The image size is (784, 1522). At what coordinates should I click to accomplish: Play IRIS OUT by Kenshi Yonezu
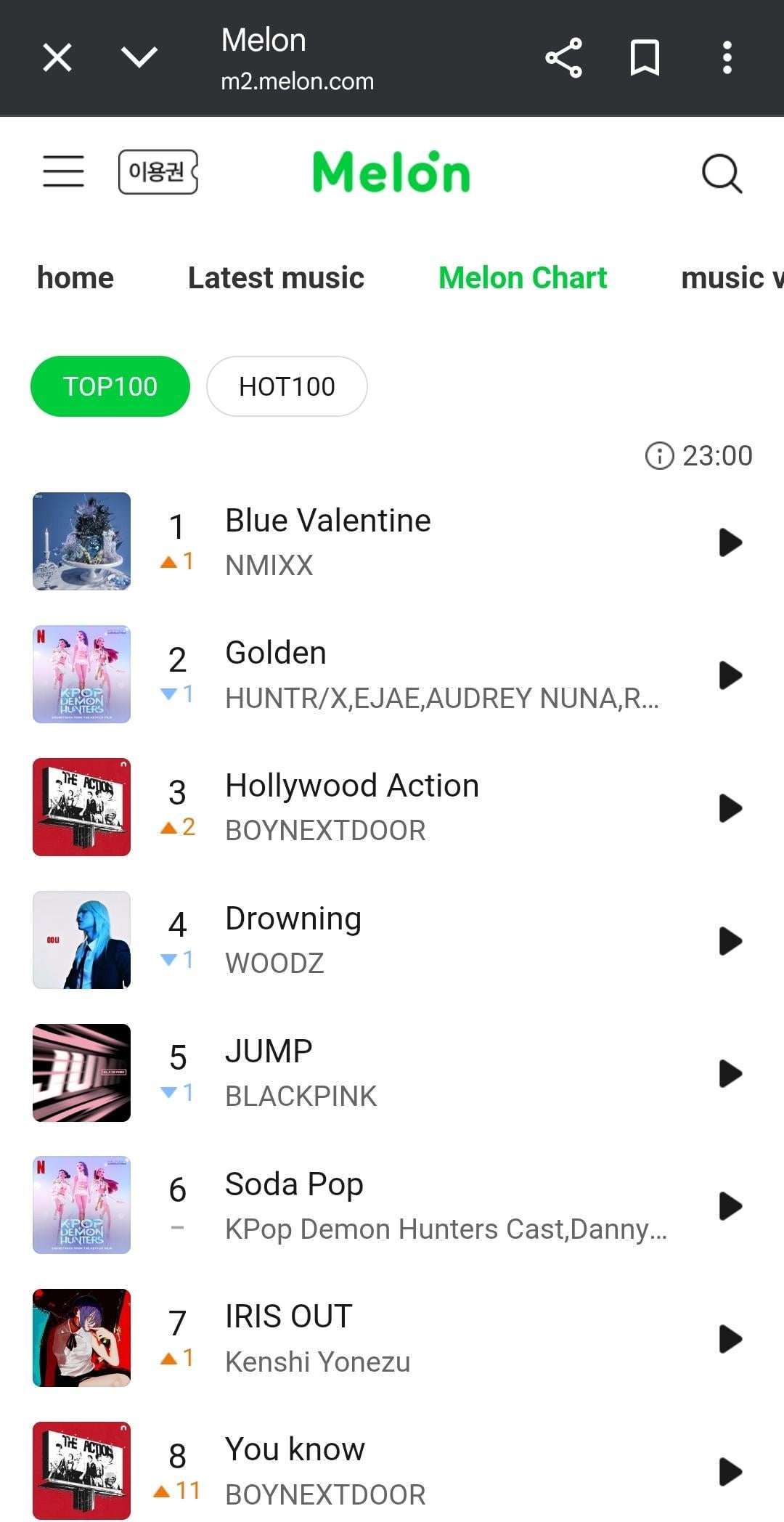[x=730, y=1339]
